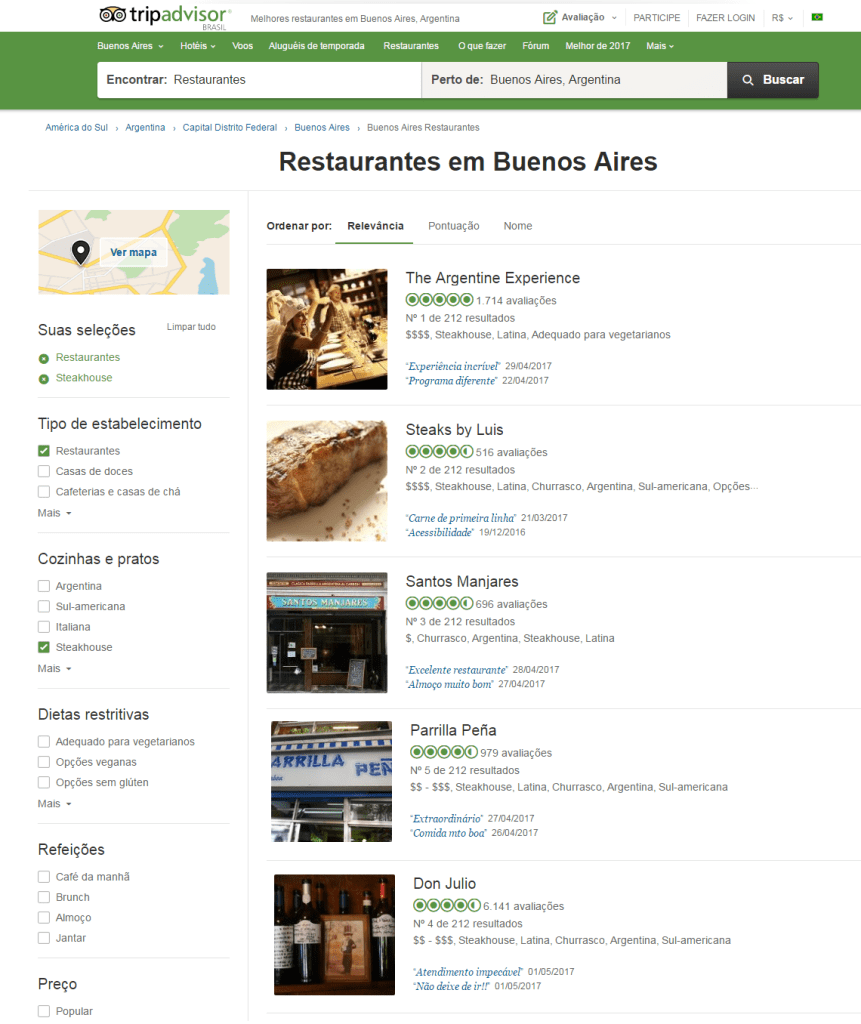
Task: Sort results by Pontuação
Action: tap(453, 226)
